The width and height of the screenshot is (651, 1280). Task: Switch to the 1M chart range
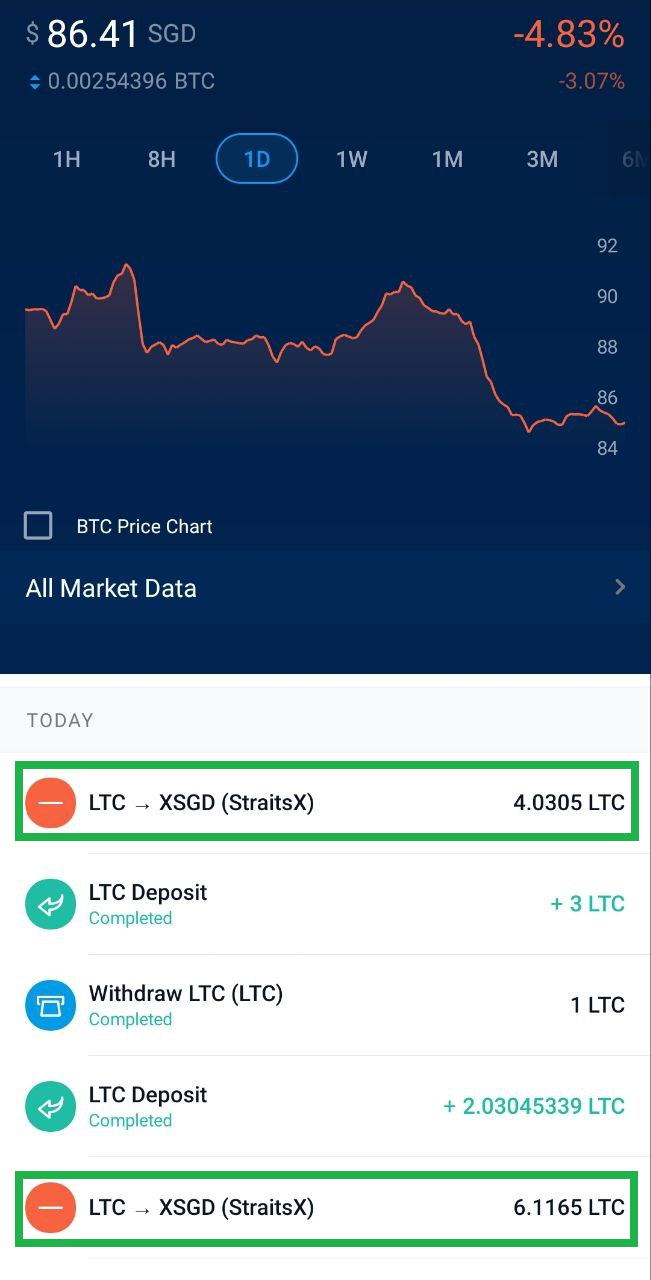pos(447,159)
